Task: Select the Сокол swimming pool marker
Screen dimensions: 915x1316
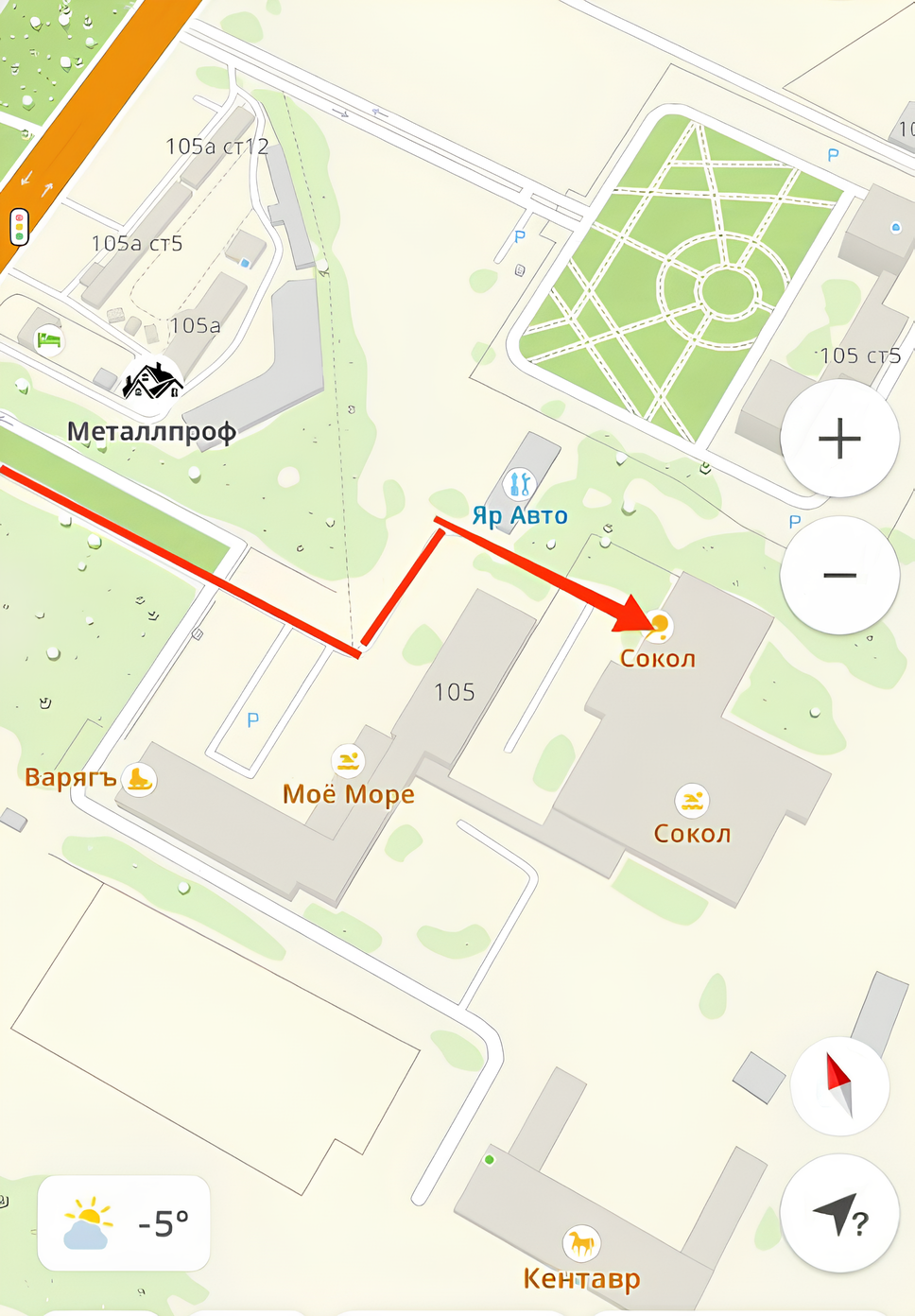Action: pyautogui.click(x=692, y=802)
